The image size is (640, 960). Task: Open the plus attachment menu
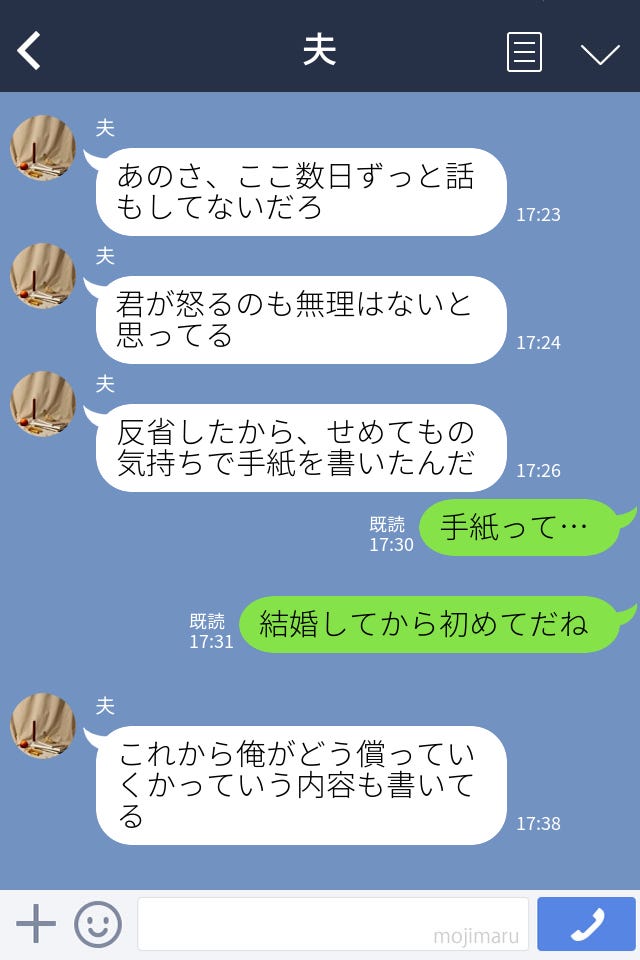tap(36, 924)
